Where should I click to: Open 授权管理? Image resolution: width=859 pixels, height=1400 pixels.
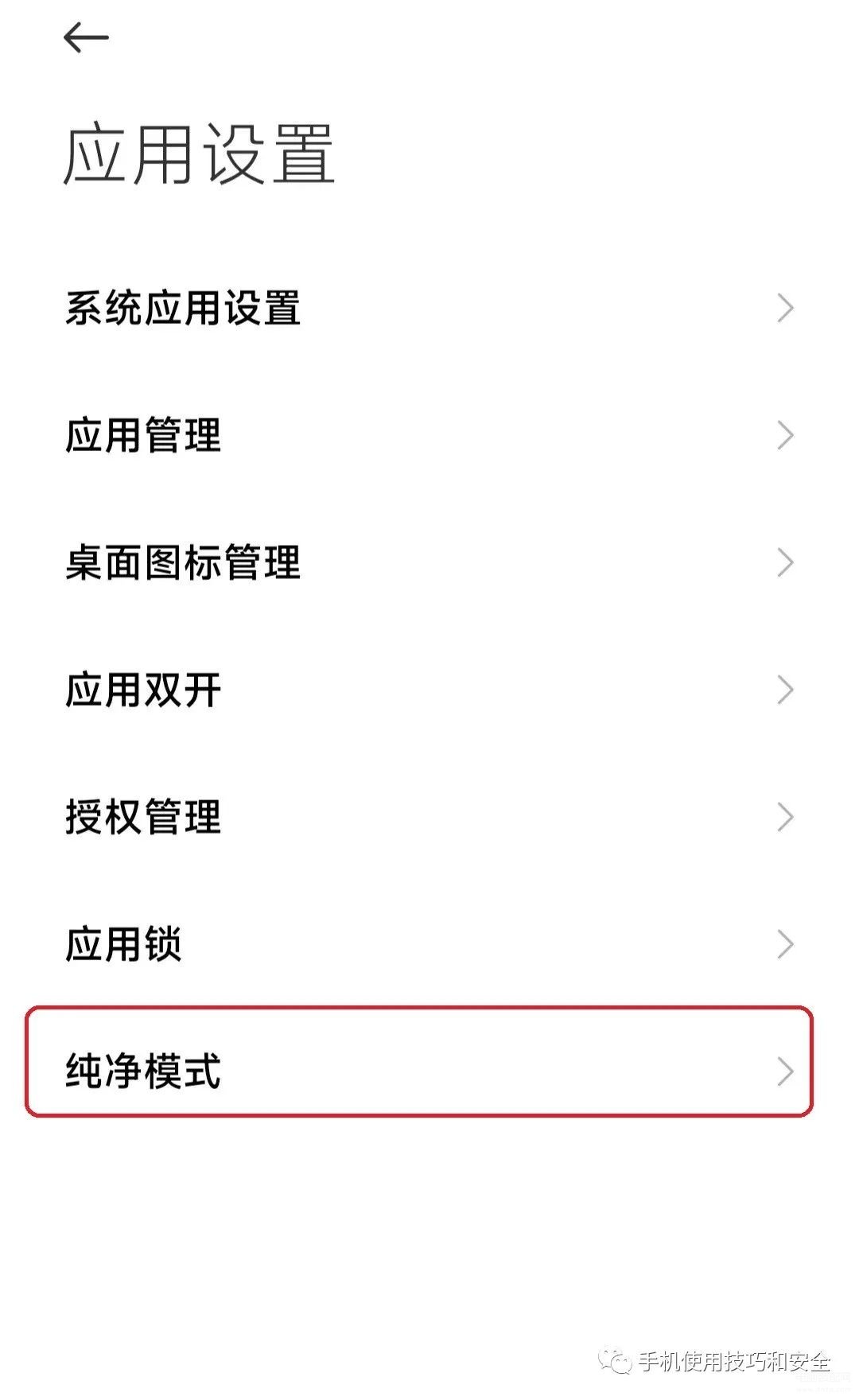click(429, 817)
